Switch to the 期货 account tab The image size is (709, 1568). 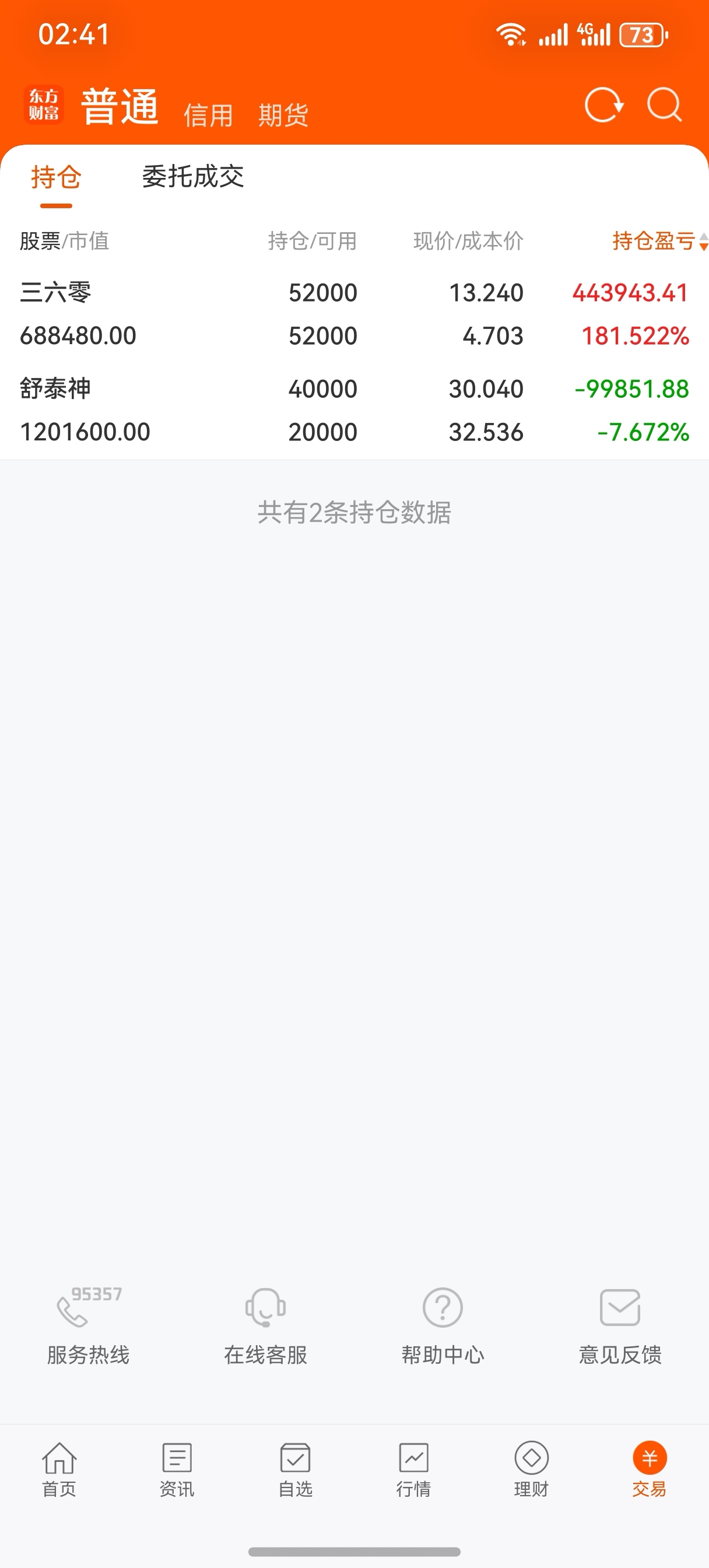click(x=283, y=114)
